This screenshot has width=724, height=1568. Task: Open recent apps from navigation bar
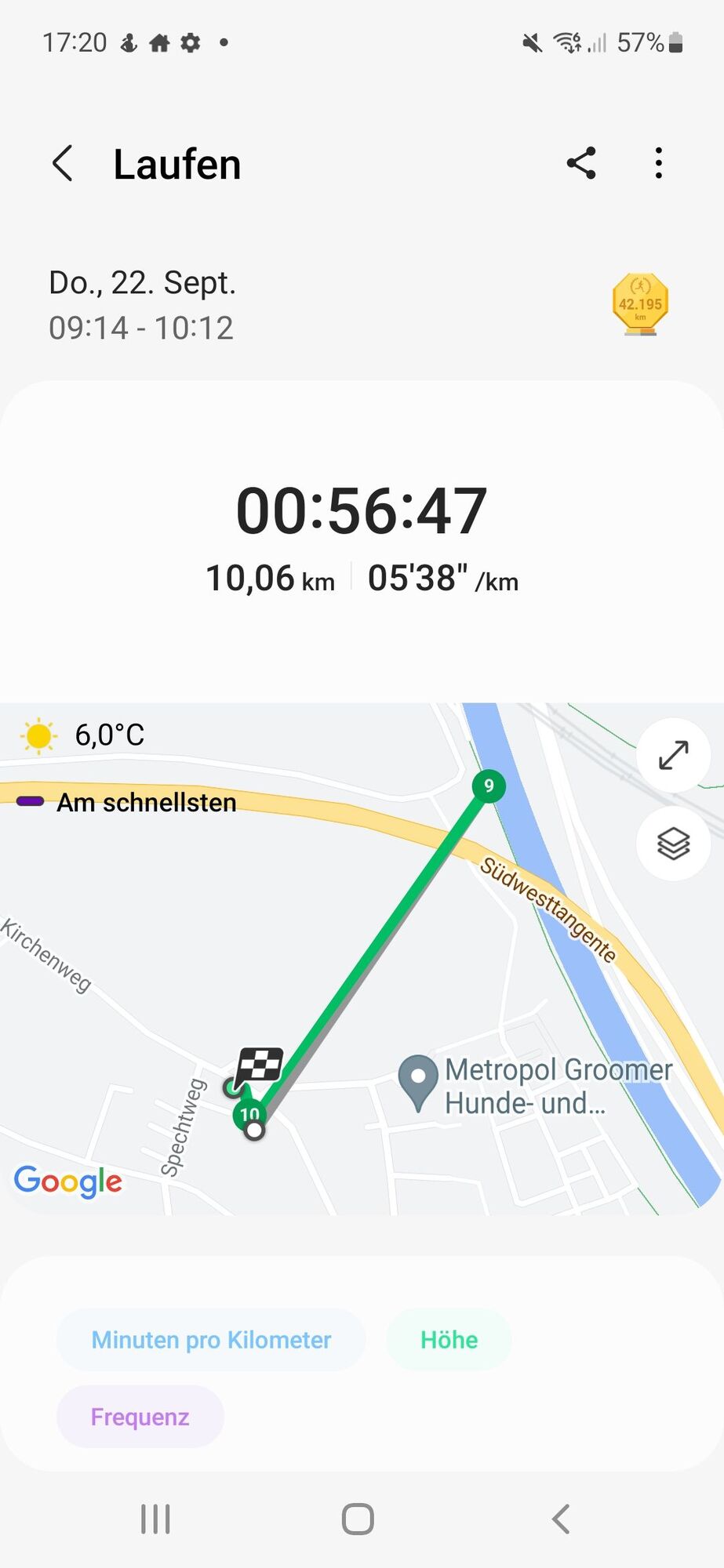coord(155,1519)
